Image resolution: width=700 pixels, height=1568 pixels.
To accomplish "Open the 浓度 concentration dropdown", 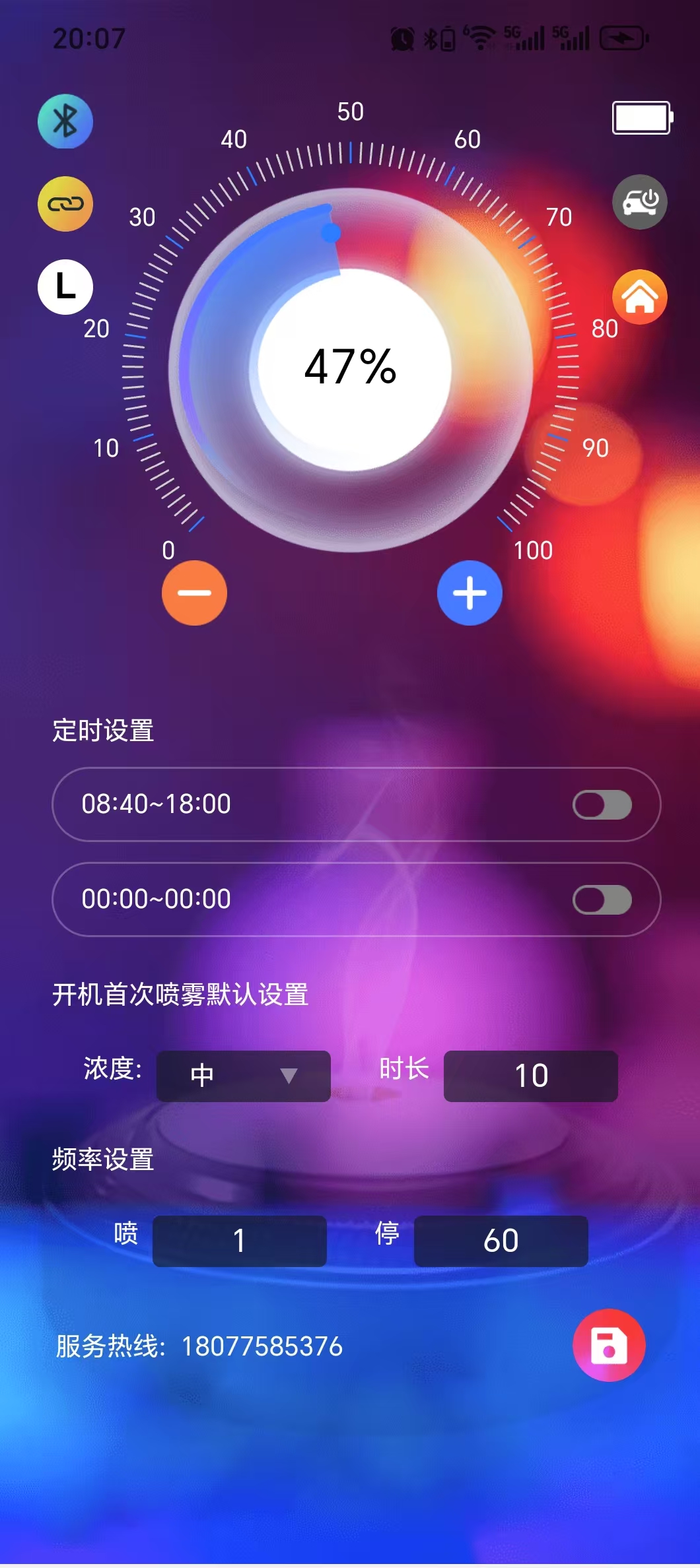I will tap(243, 1076).
